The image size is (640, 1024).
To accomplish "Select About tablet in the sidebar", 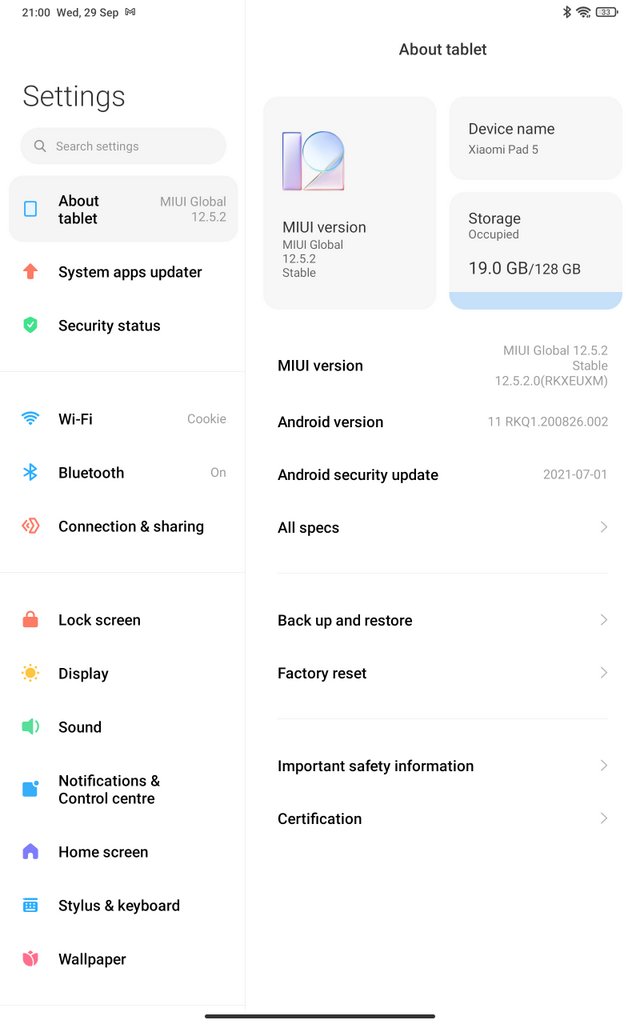I will coord(123,209).
